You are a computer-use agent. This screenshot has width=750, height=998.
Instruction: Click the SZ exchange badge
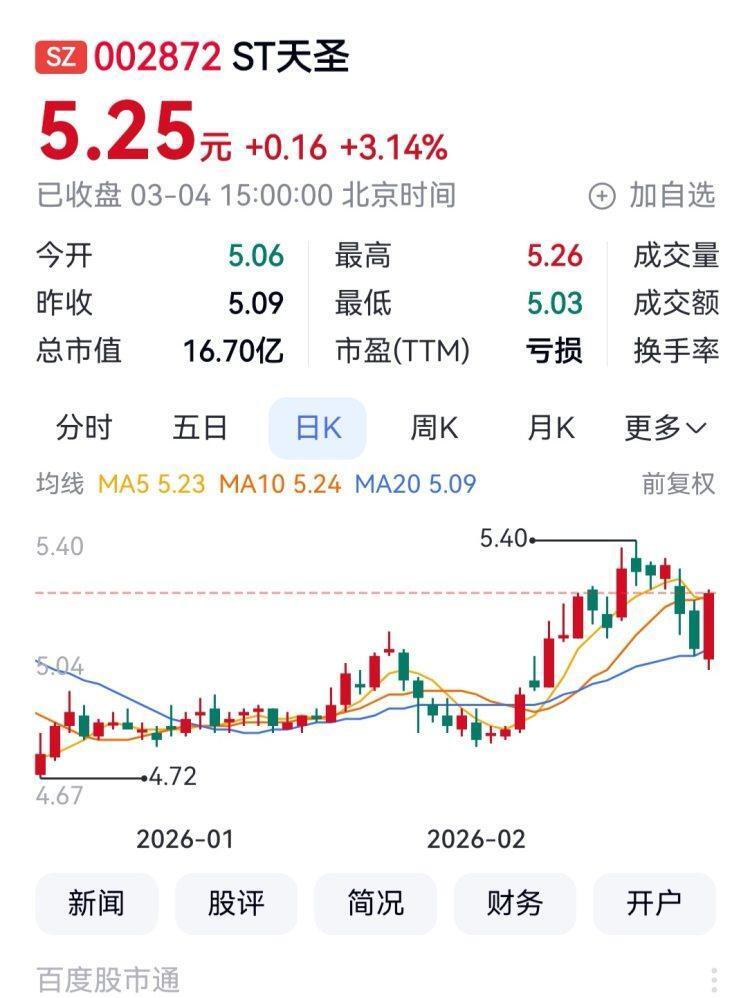click(63, 58)
